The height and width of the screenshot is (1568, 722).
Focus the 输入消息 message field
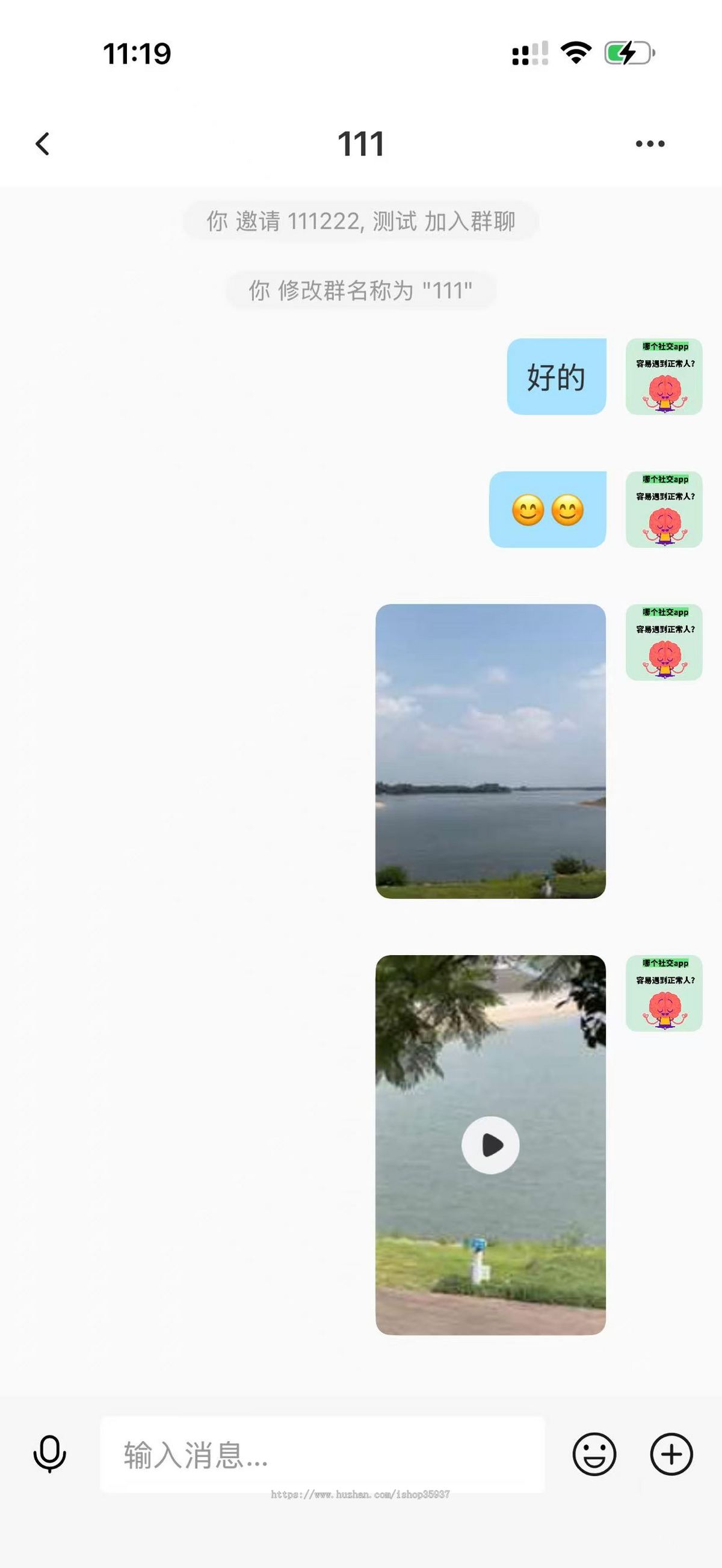pos(322,1454)
